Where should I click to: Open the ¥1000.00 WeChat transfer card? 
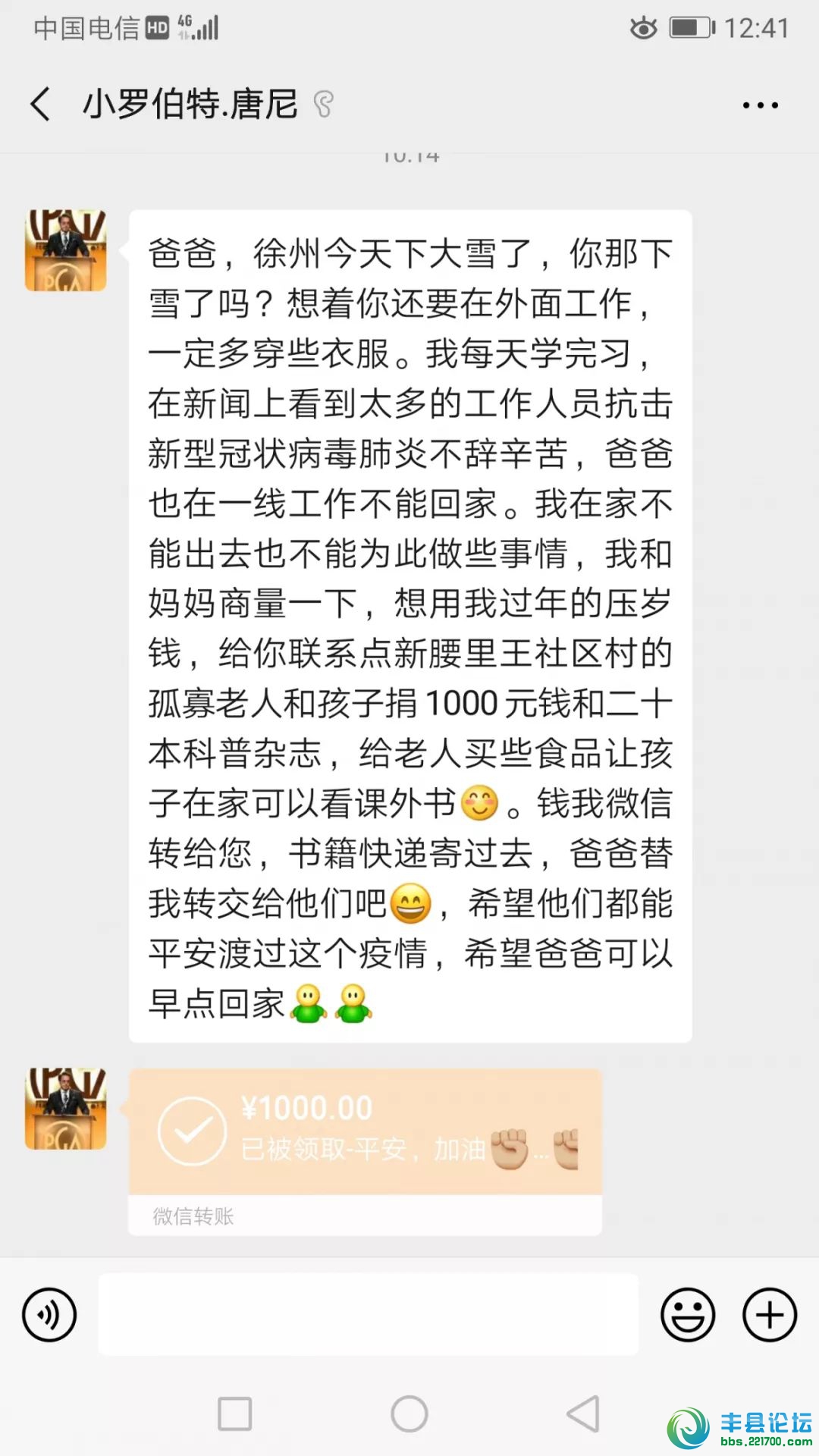(x=365, y=1131)
